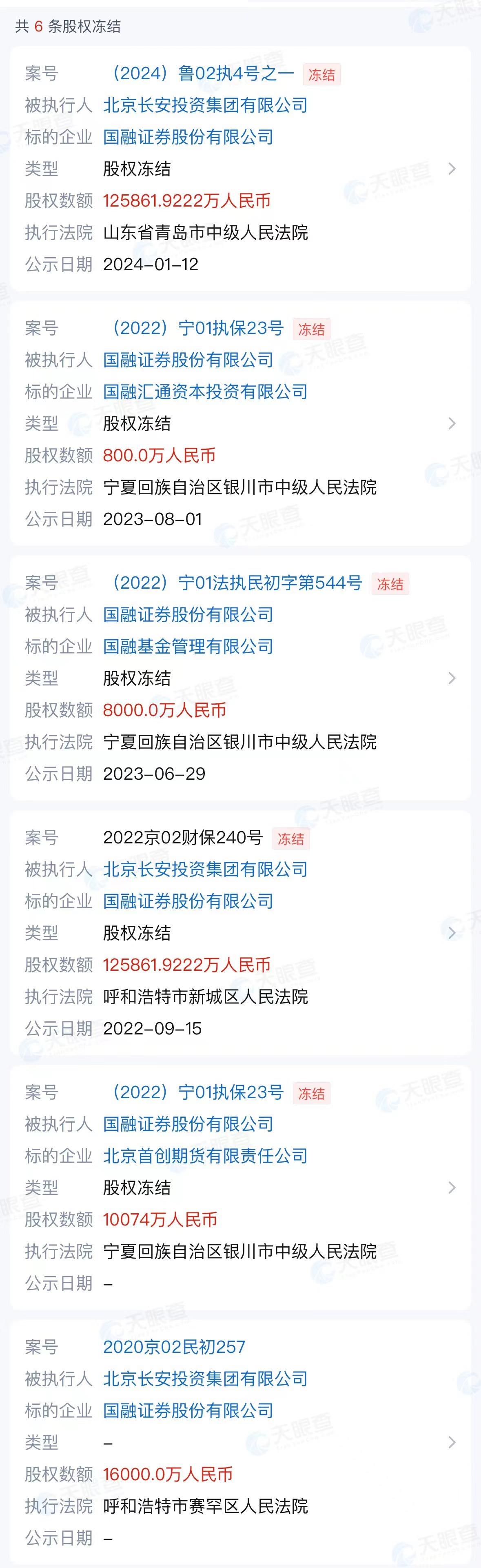481x1568 pixels.
Task: Open target company 国融汇通资本投资有限公司
Action: click(x=205, y=392)
